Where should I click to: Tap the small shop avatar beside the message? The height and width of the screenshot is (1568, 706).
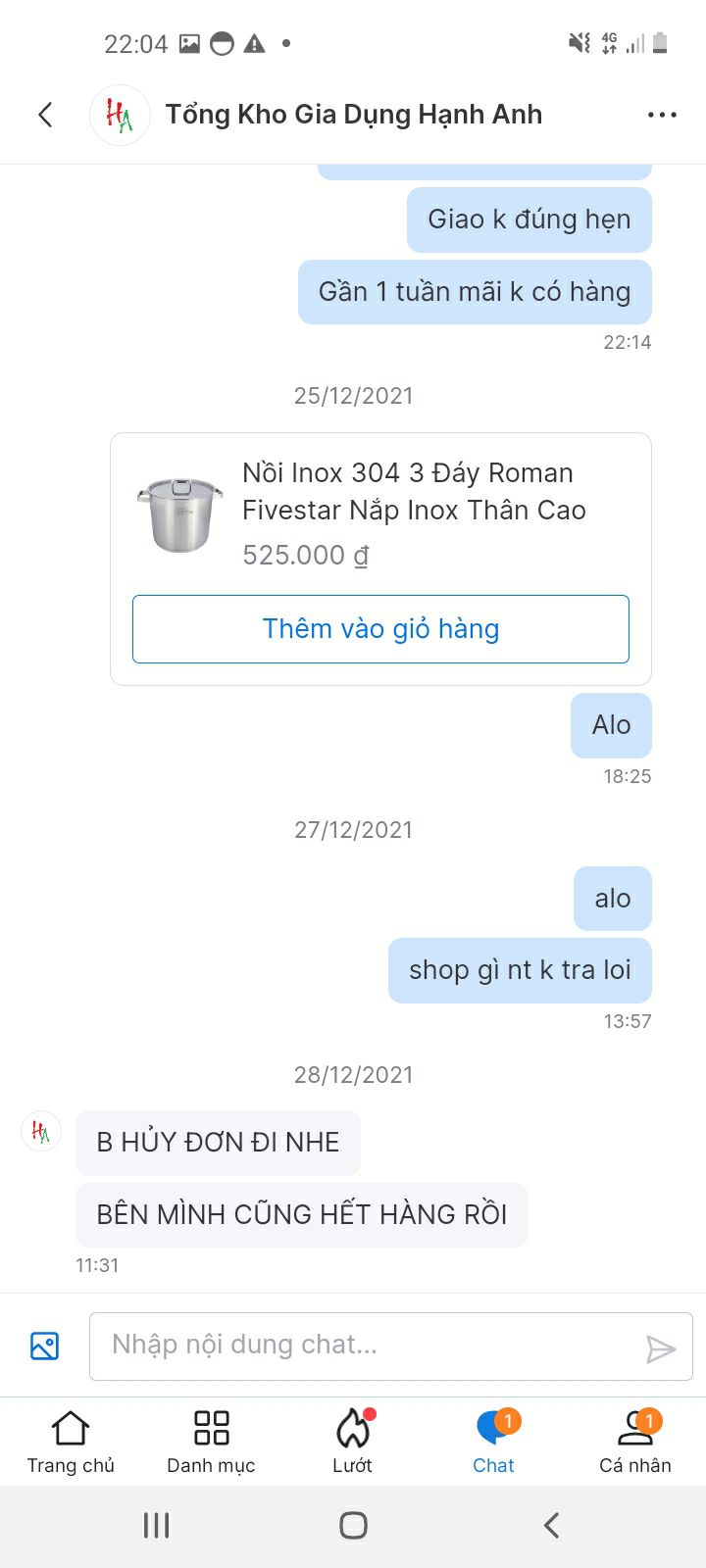pos(40,1130)
